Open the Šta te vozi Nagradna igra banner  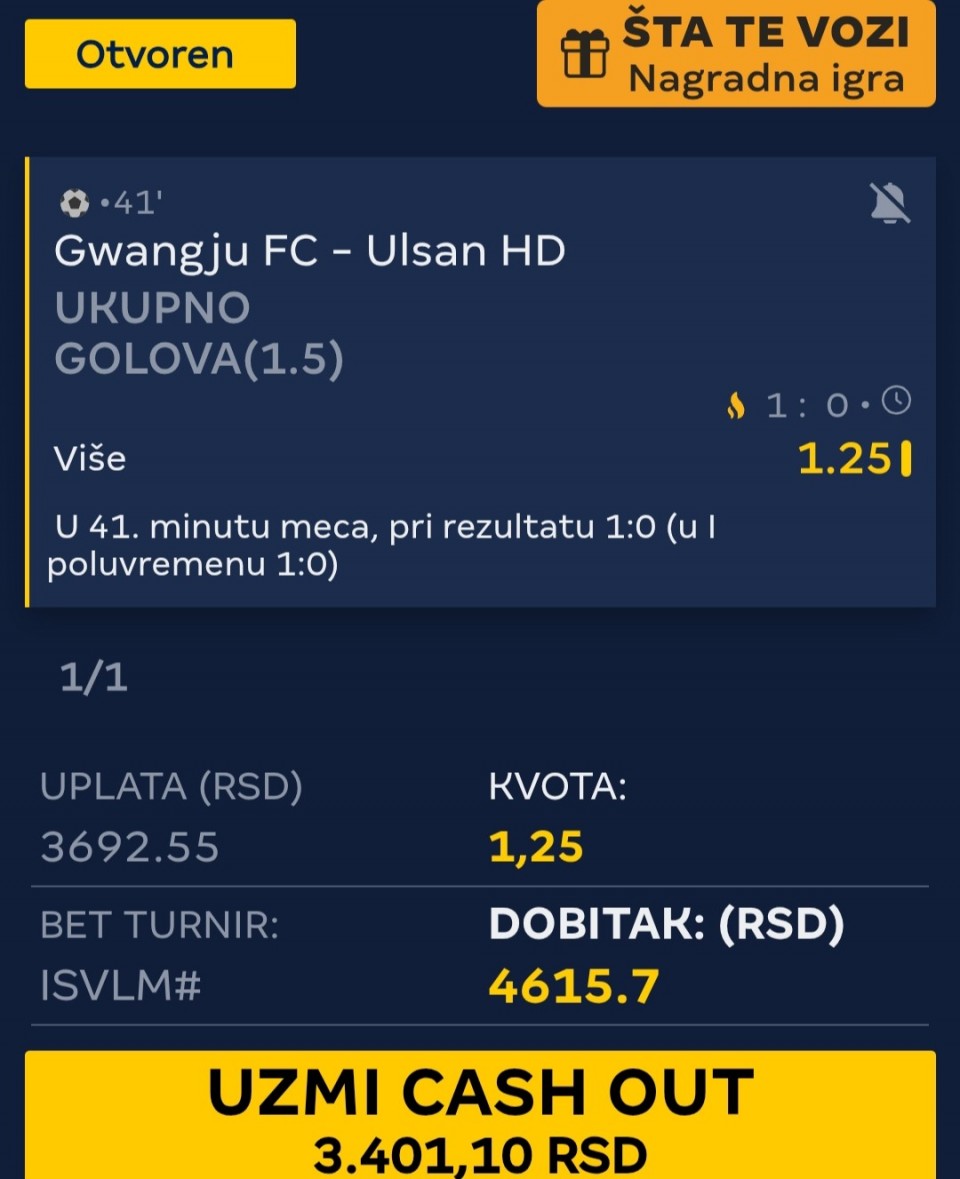[x=736, y=54]
